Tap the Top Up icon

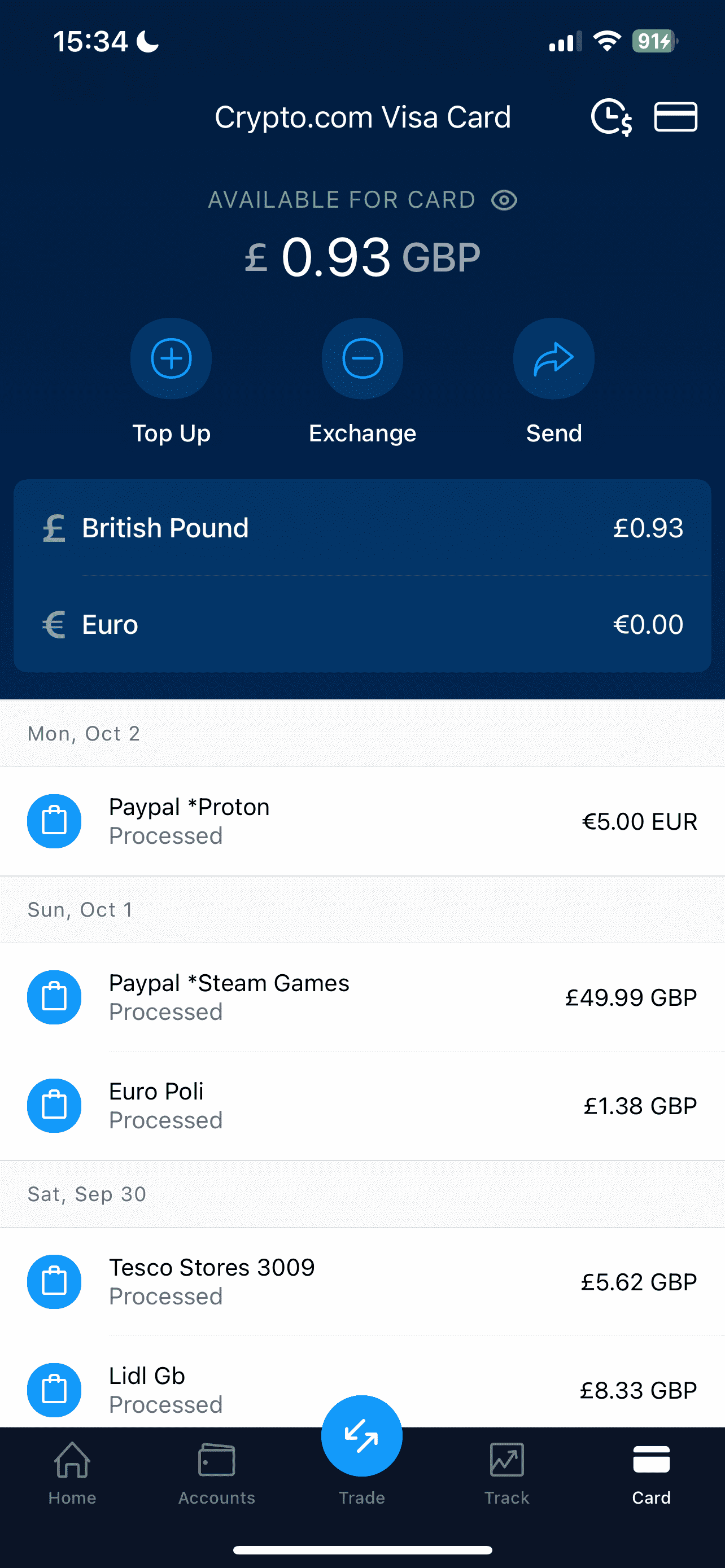[171, 358]
